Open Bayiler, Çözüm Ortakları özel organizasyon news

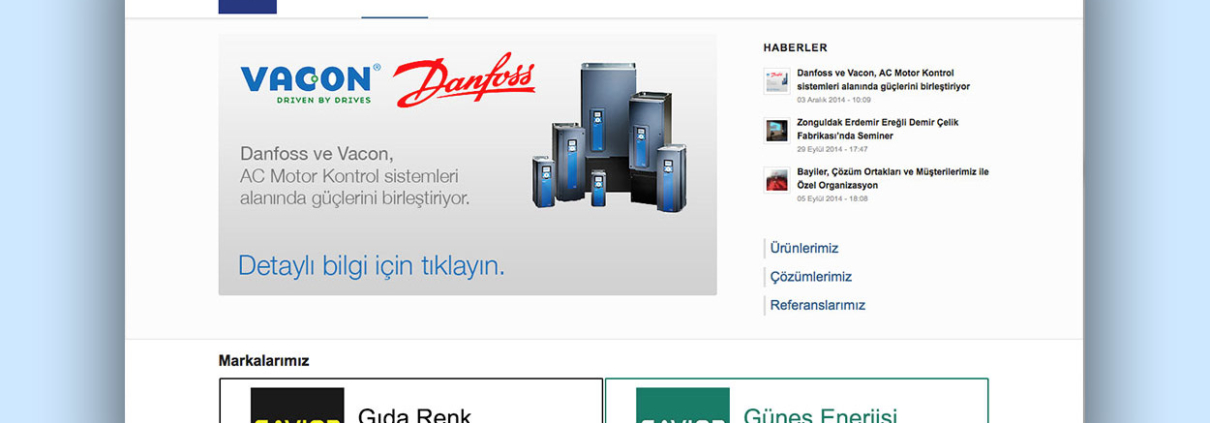tap(892, 178)
